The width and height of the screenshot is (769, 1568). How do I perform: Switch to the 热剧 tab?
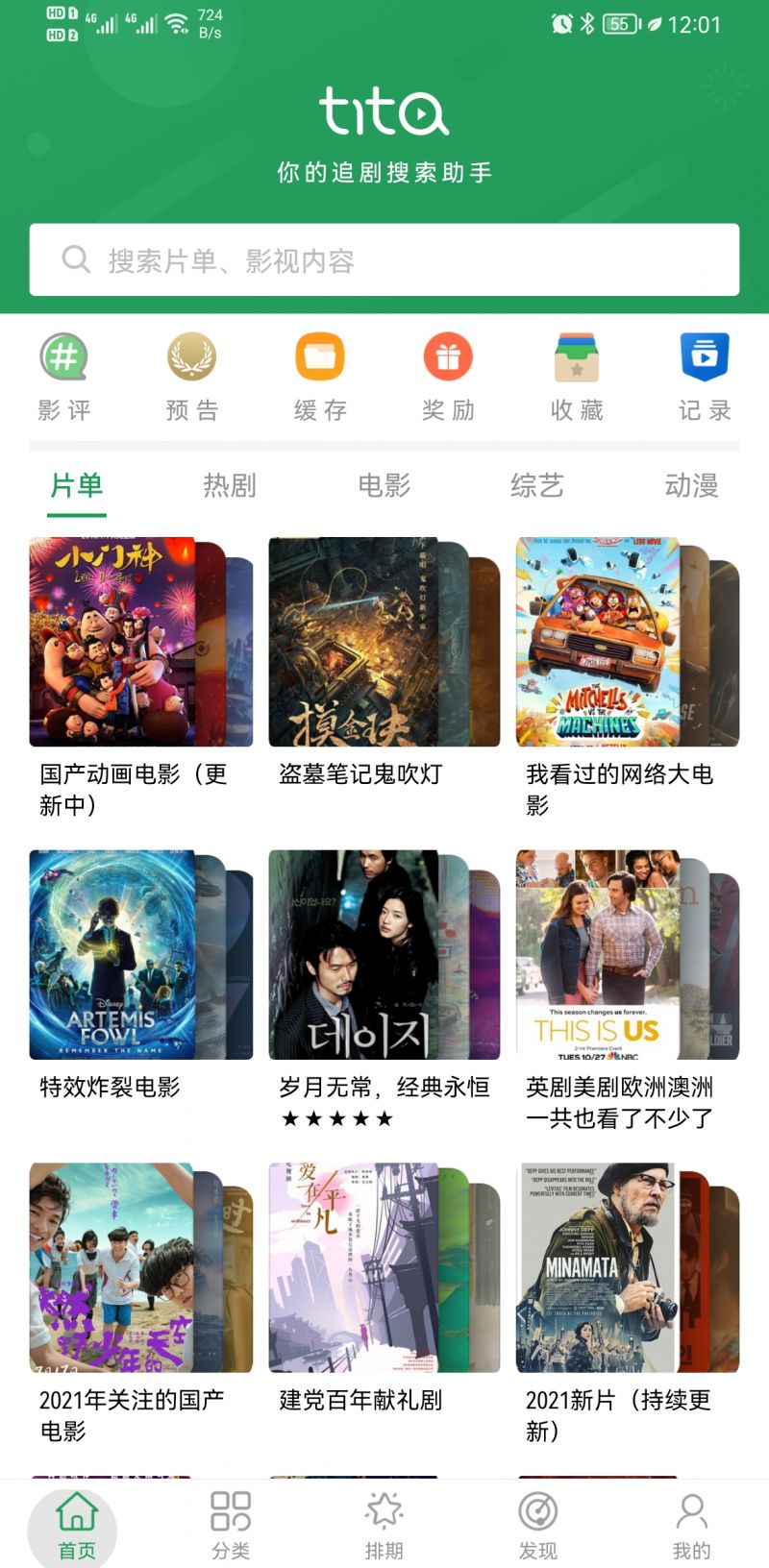[230, 486]
